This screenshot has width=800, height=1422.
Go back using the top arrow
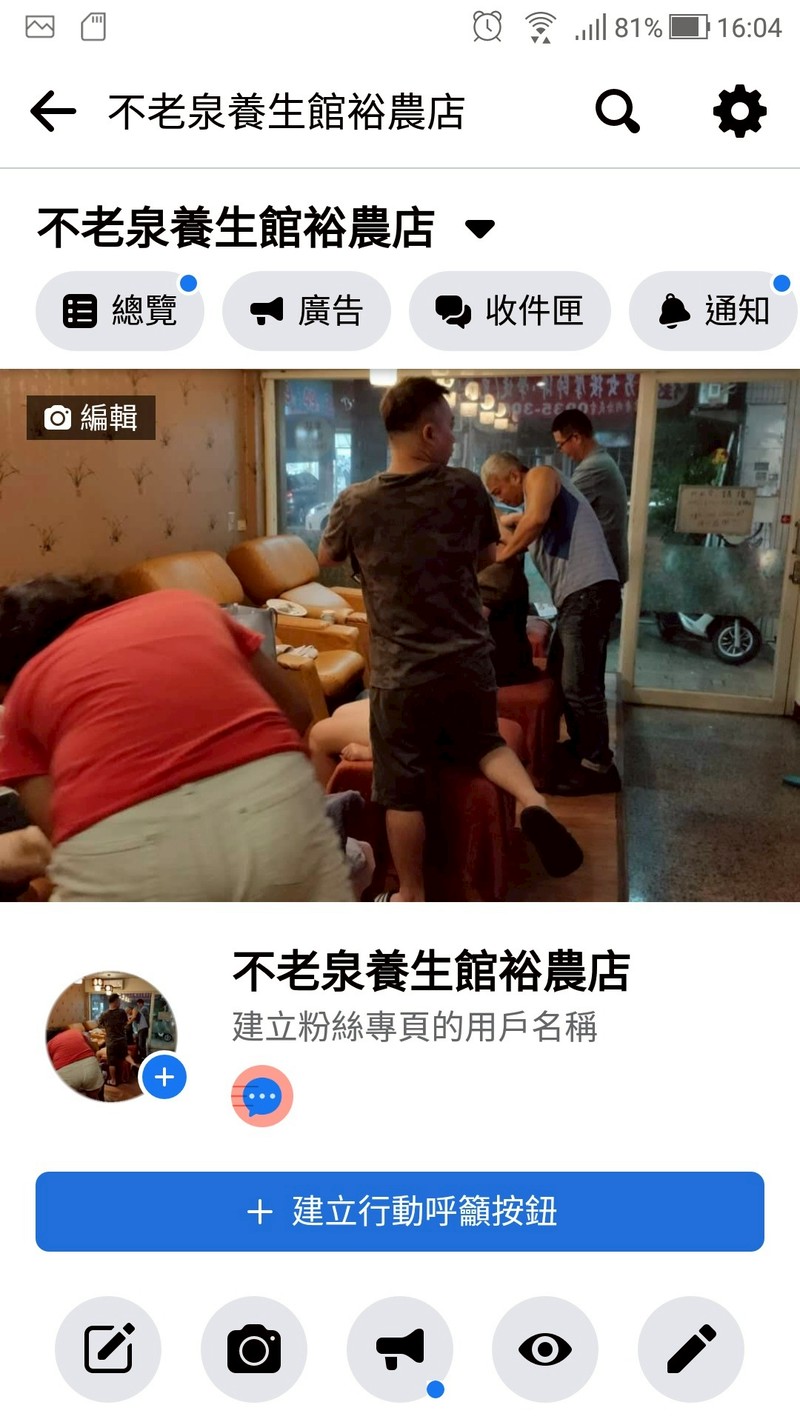click(x=53, y=112)
